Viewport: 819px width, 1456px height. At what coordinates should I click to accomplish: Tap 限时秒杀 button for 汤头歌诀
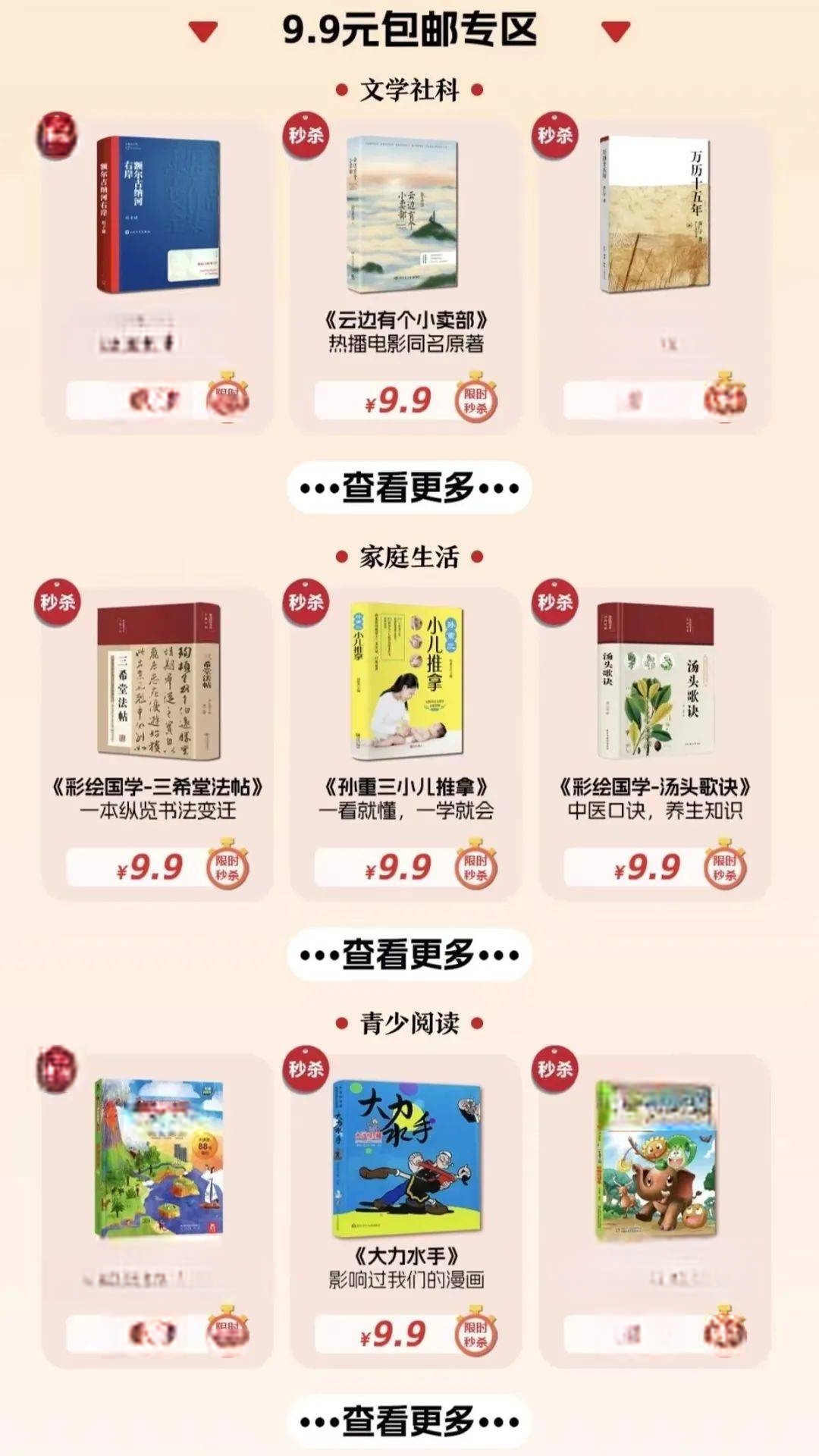pyautogui.click(x=725, y=866)
